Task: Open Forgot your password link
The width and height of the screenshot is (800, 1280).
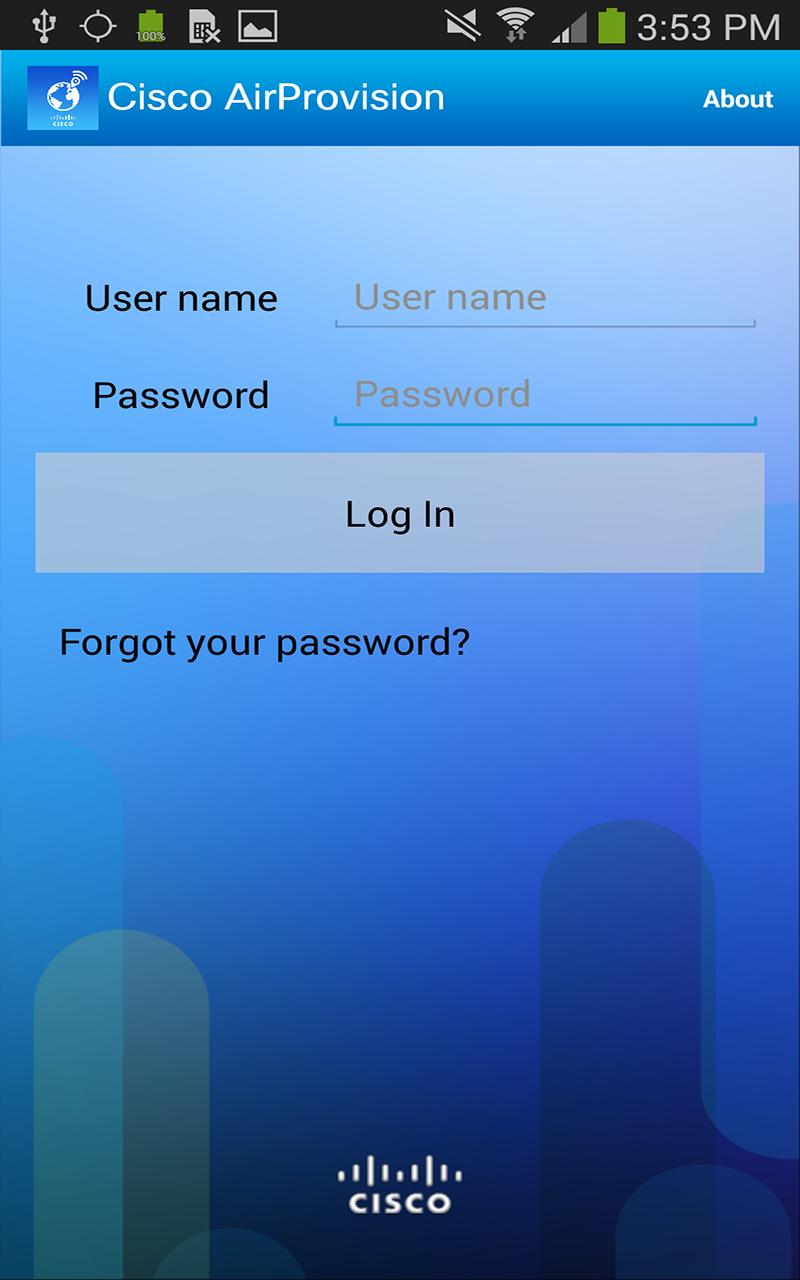Action: pos(265,641)
